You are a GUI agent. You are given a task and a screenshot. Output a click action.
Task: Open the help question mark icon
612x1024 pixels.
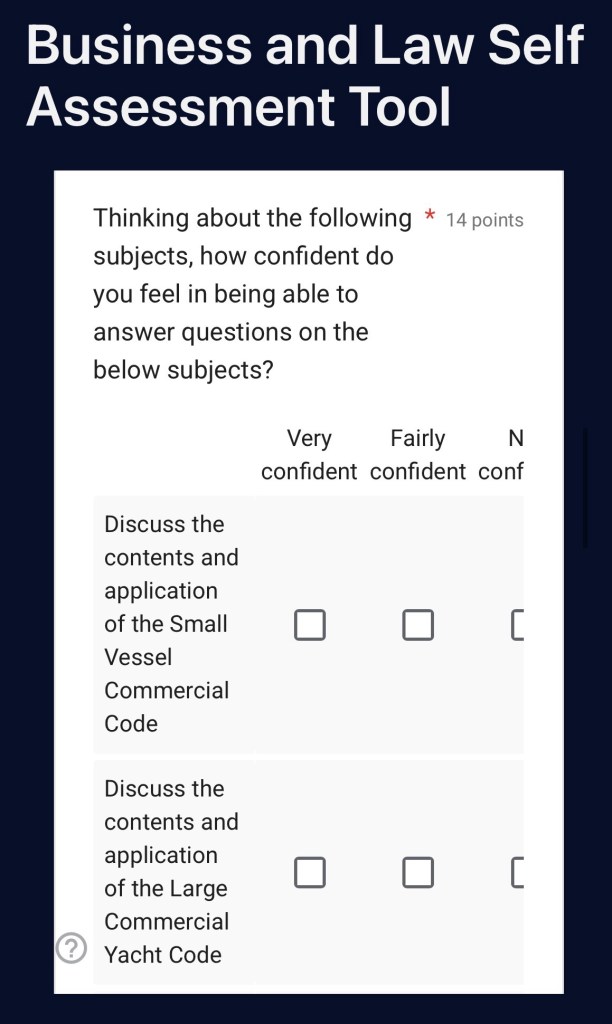pyautogui.click(x=71, y=948)
